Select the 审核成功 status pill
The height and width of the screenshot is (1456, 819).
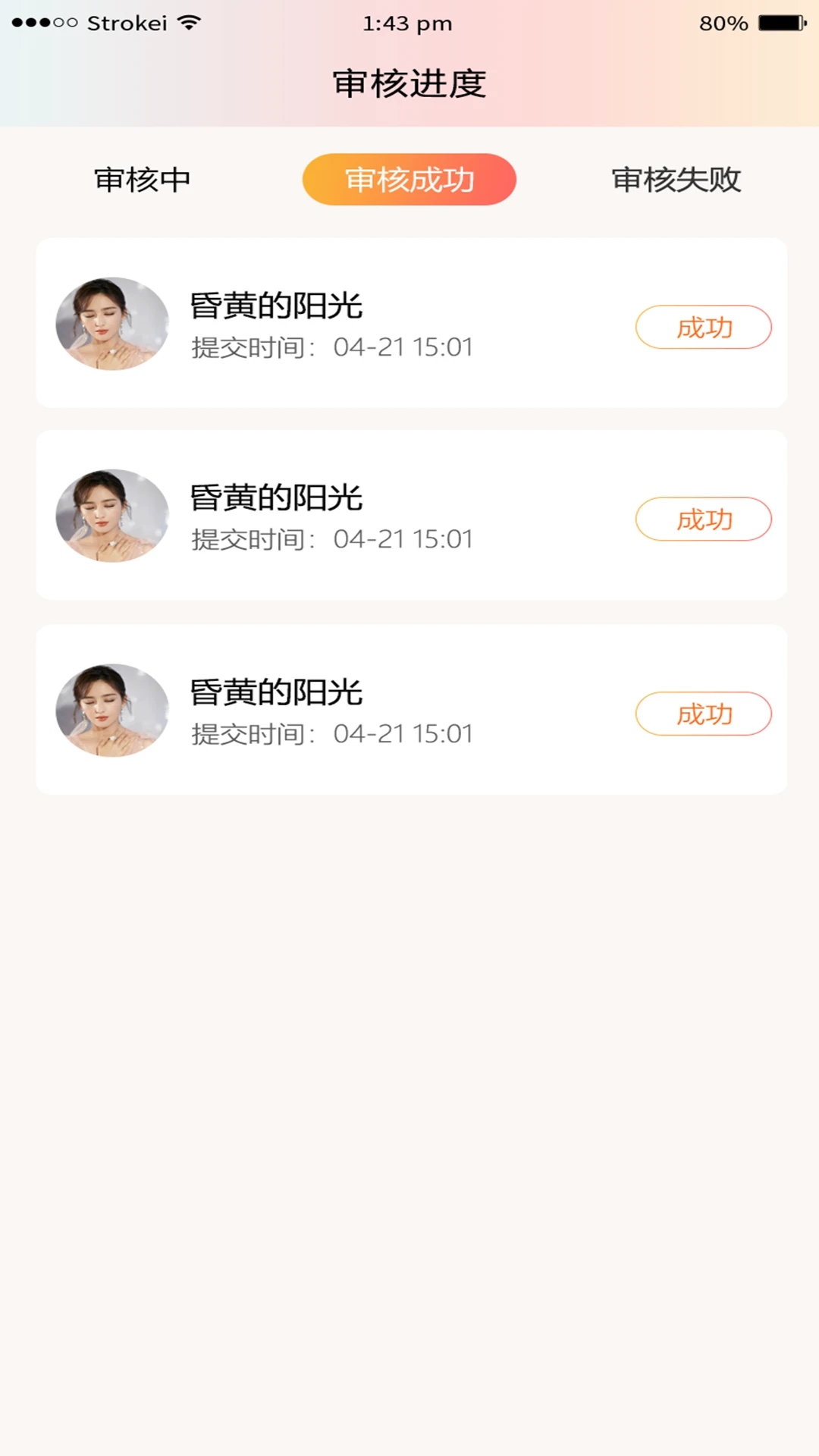(409, 179)
